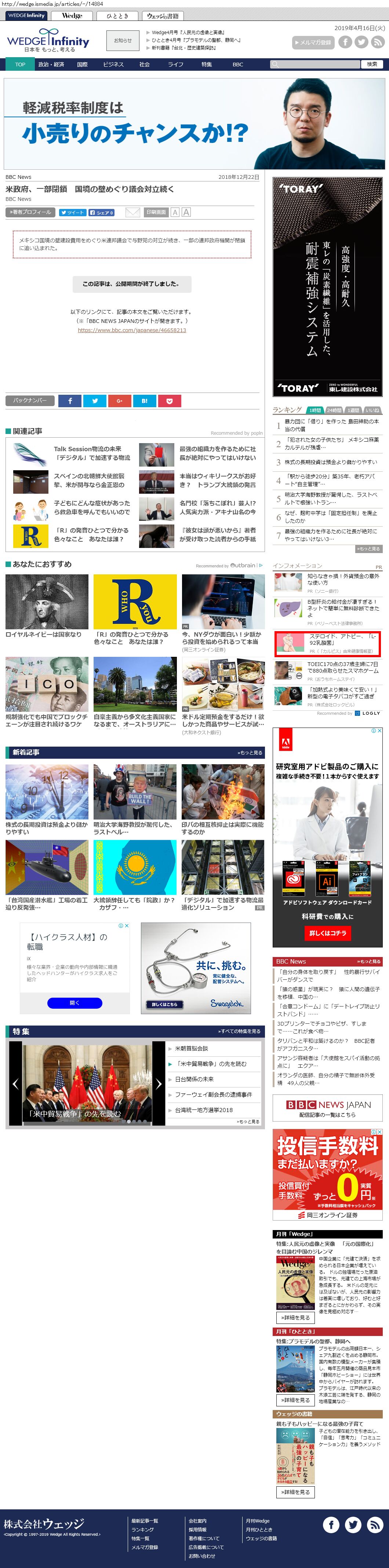Save the article to Pocket
The image size is (389, 1568).
tap(169, 401)
